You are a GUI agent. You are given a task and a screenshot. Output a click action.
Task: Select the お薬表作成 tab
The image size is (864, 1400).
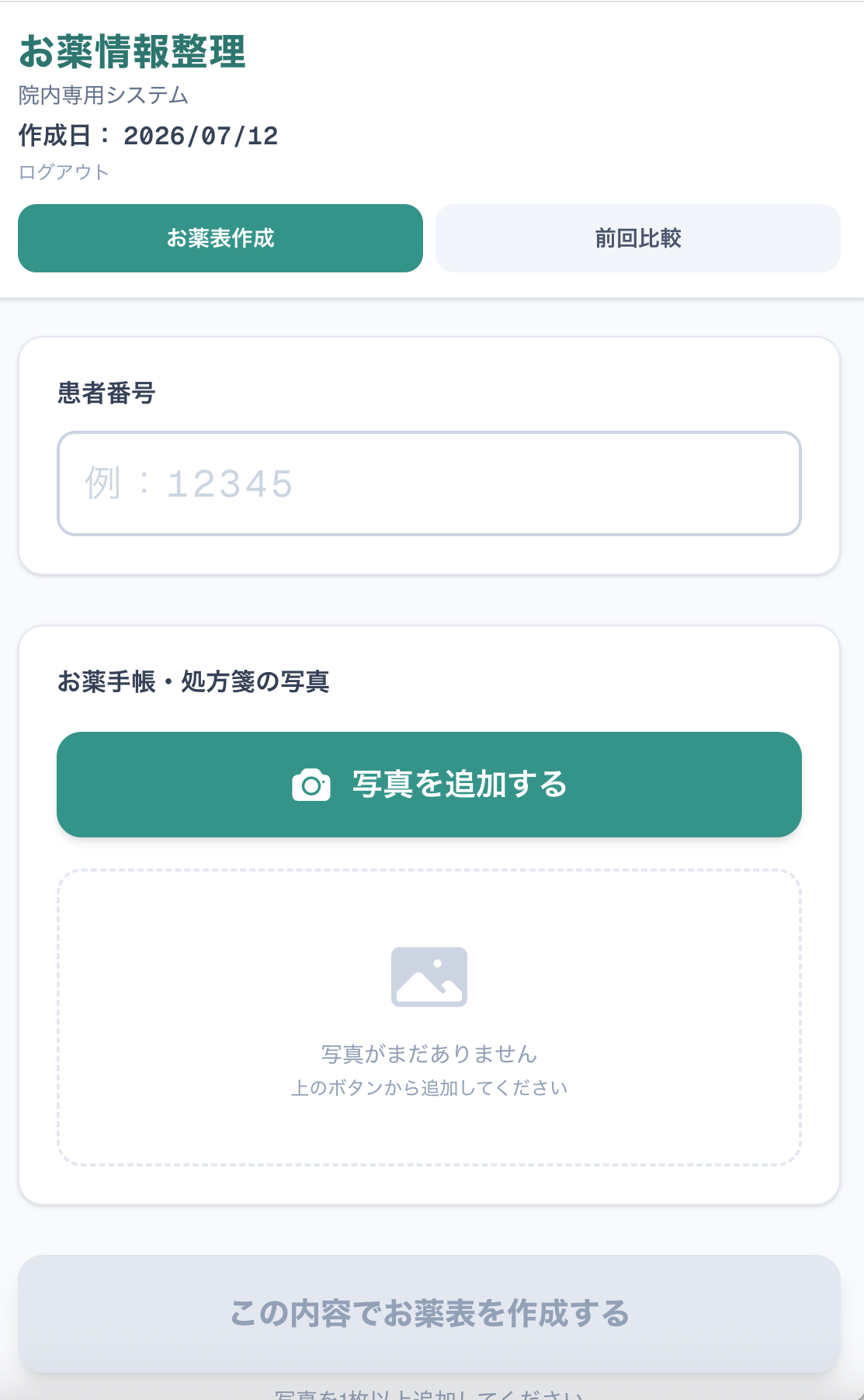(x=220, y=238)
